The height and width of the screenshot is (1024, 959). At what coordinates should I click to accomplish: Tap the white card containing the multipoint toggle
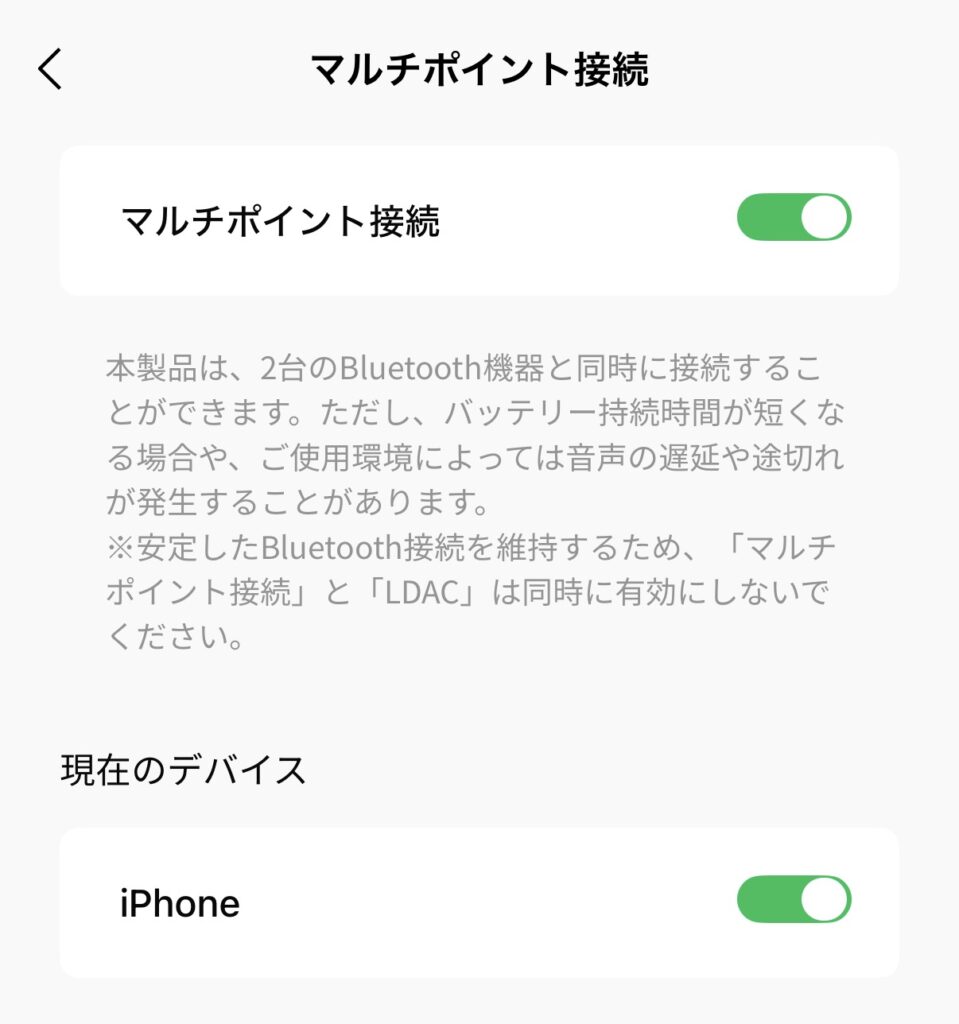click(480, 216)
